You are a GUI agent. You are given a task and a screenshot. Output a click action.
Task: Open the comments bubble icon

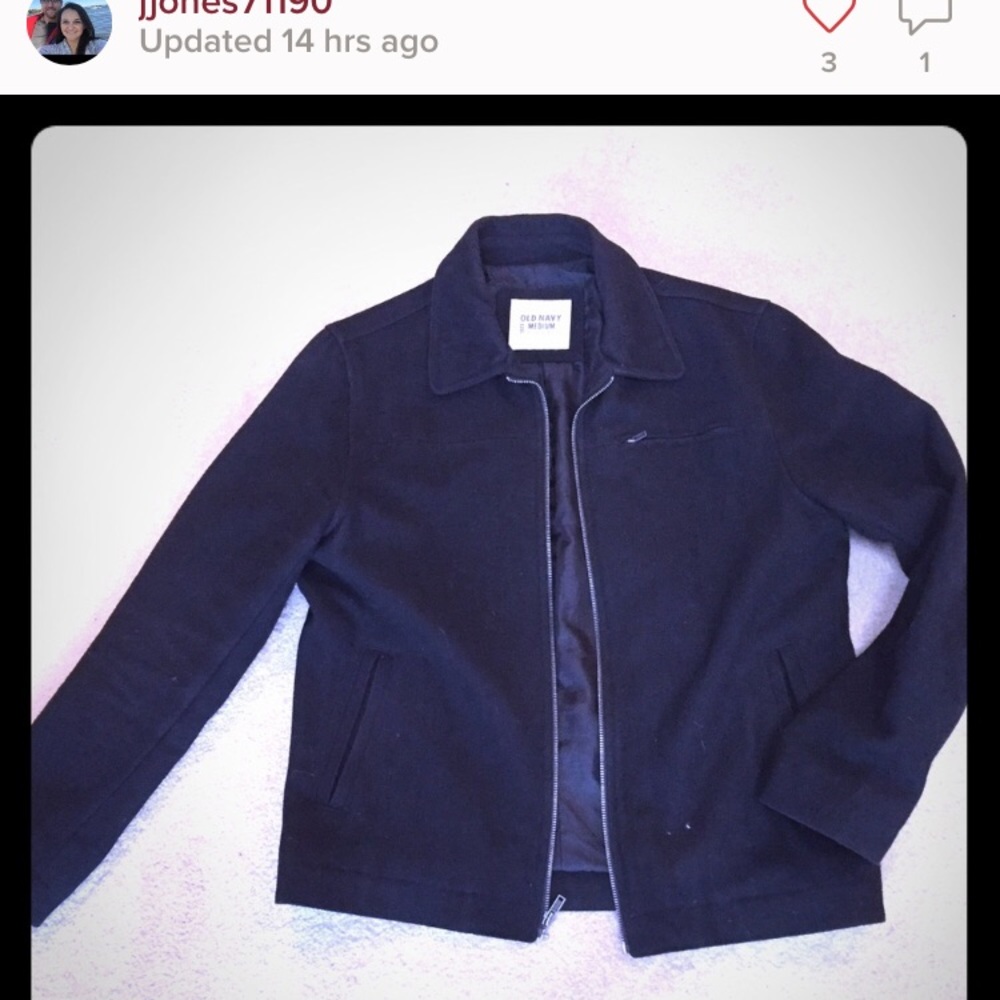pos(924,14)
